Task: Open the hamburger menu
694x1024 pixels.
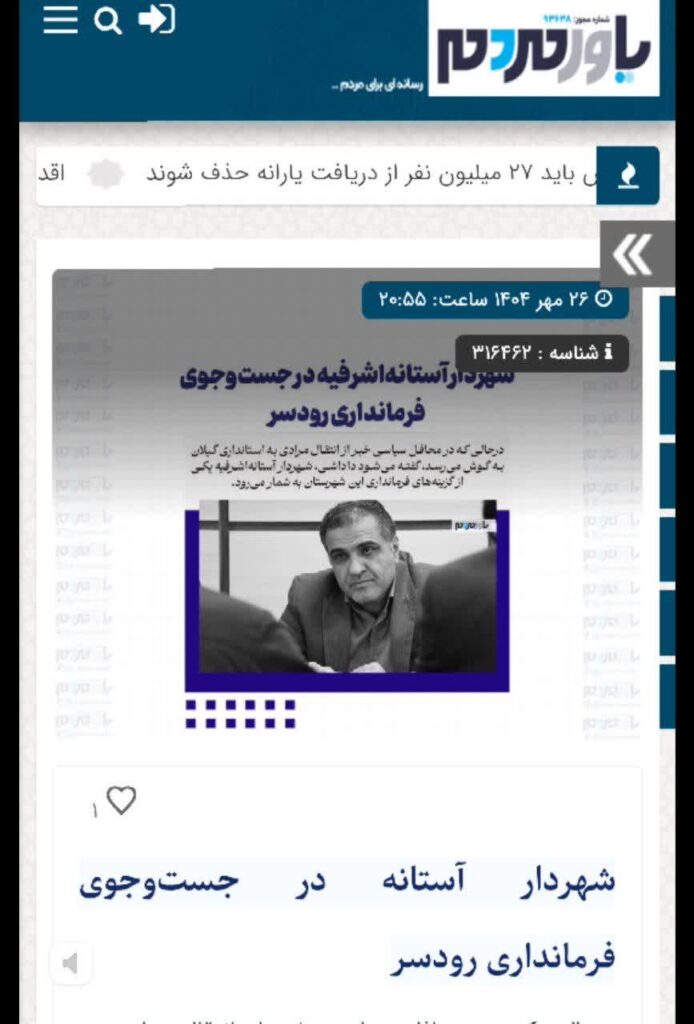Action: [x=61, y=19]
